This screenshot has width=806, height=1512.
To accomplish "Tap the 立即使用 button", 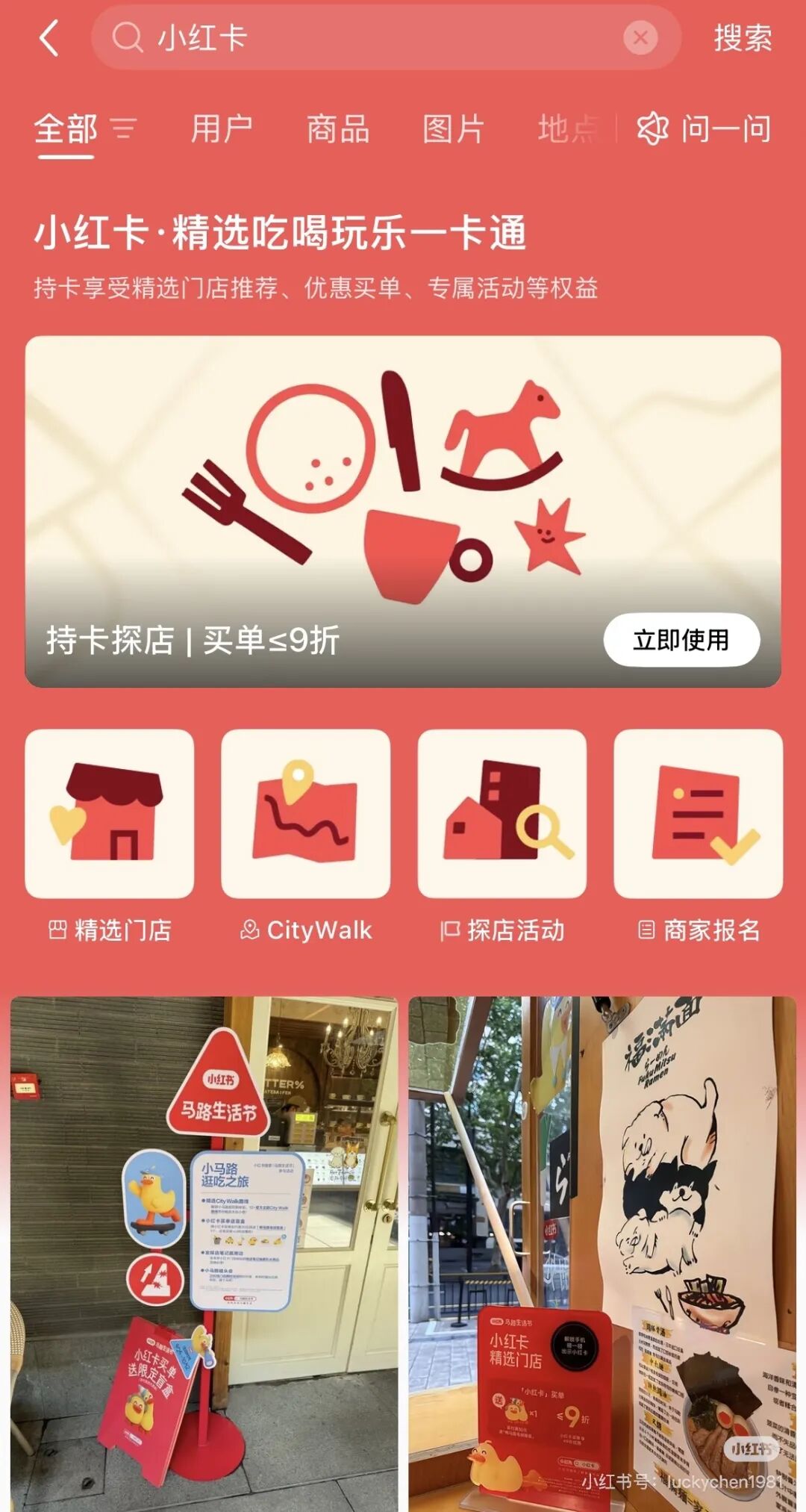I will point(681,640).
